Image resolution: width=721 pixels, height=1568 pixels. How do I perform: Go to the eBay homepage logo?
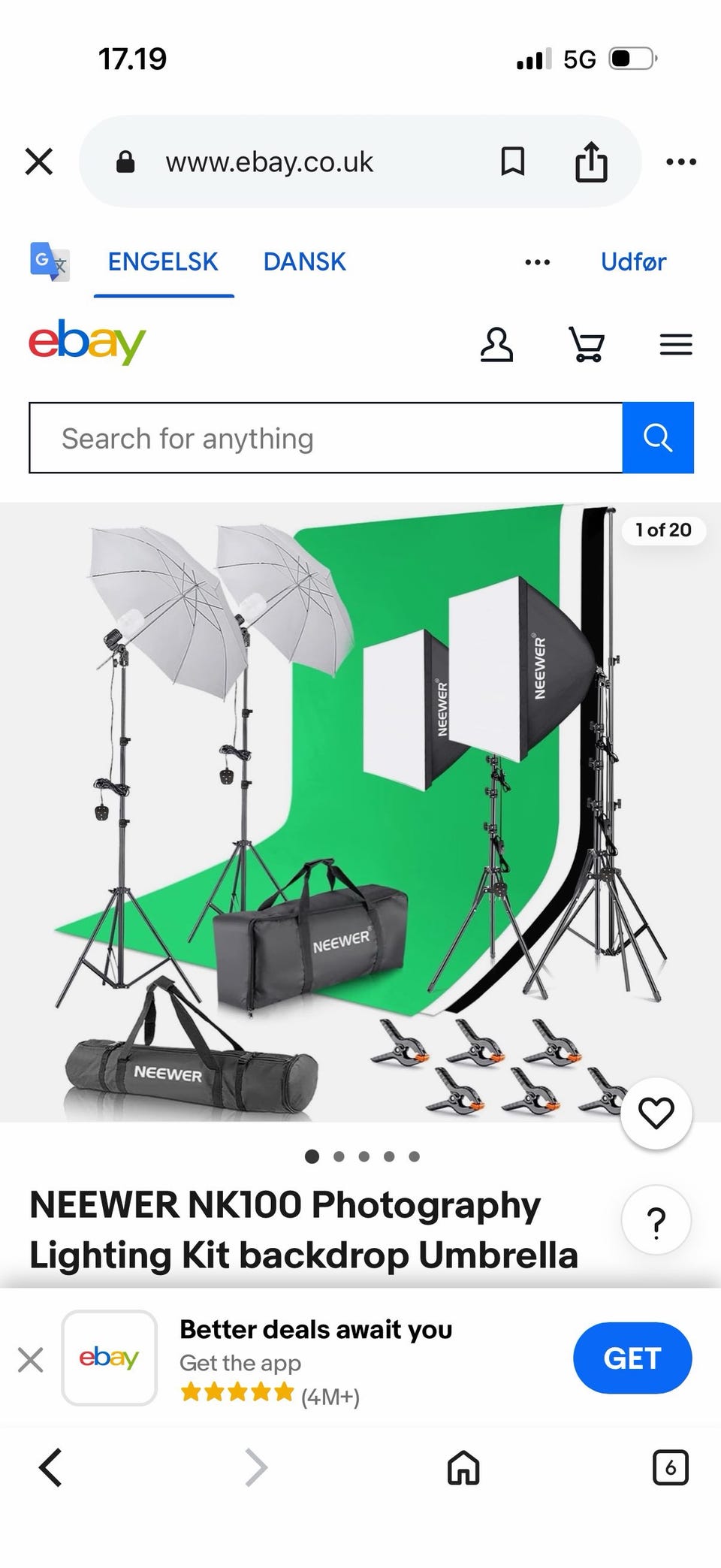pos(87,343)
